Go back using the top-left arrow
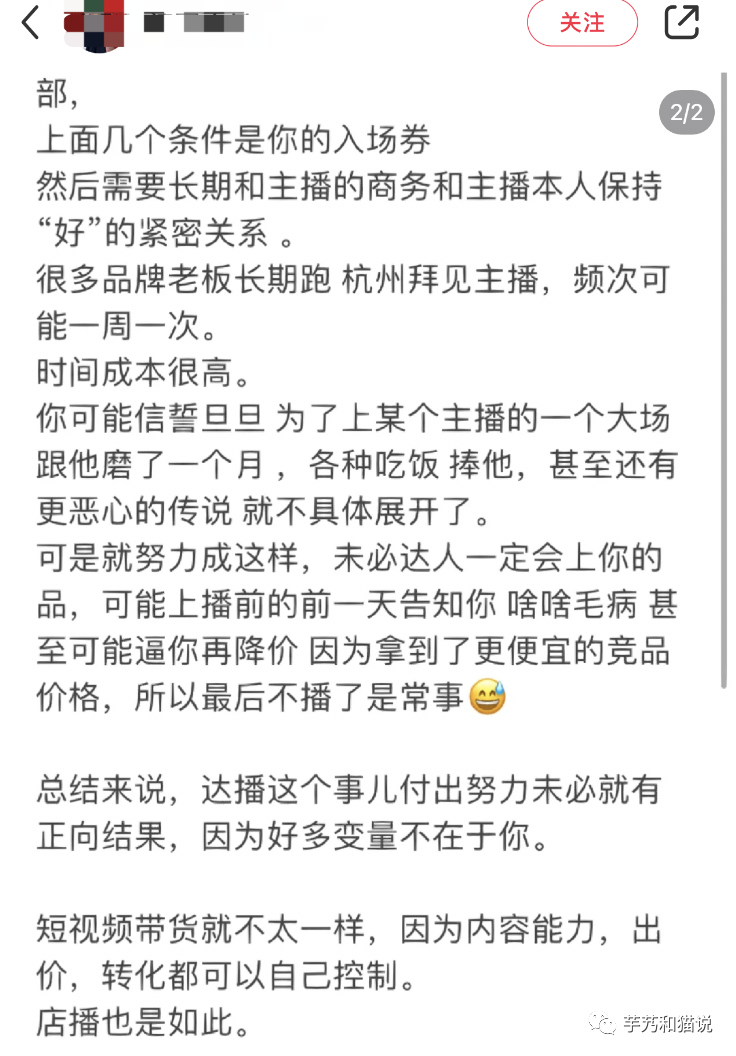 [31, 22]
